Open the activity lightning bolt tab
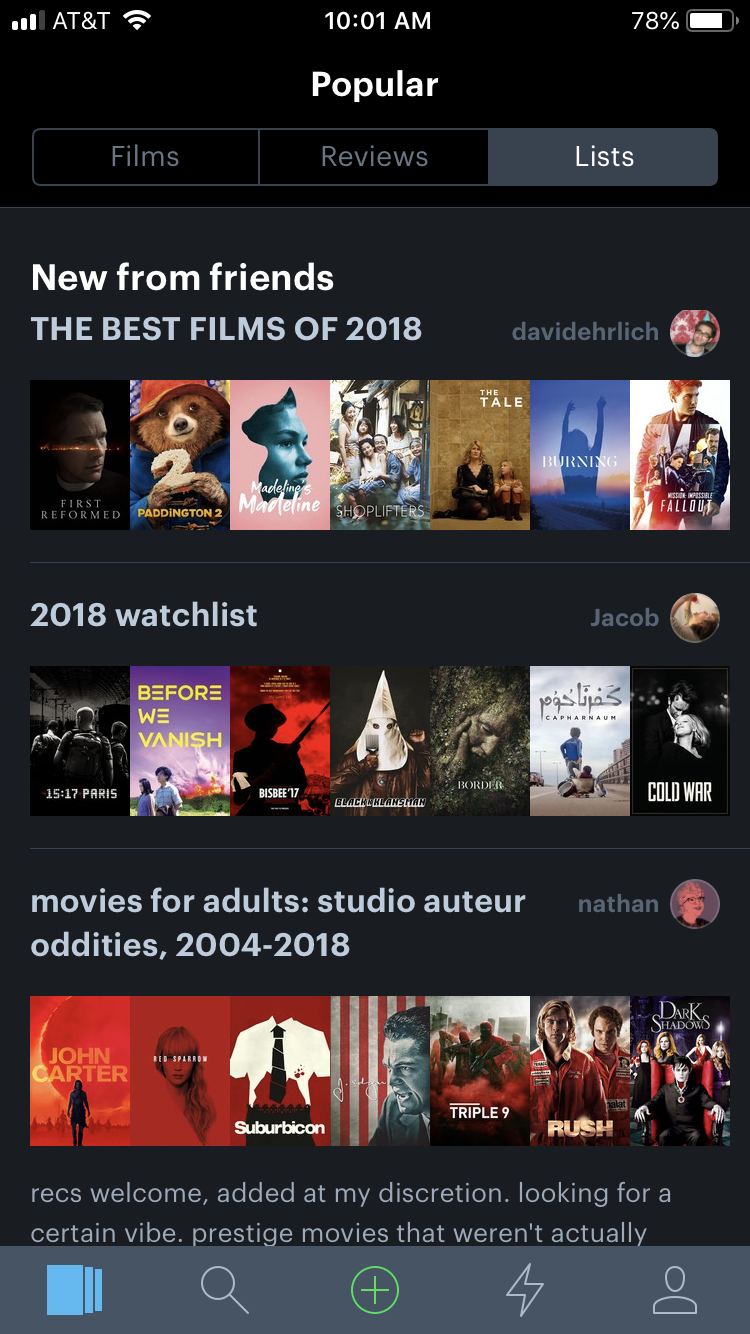 tap(525, 1290)
